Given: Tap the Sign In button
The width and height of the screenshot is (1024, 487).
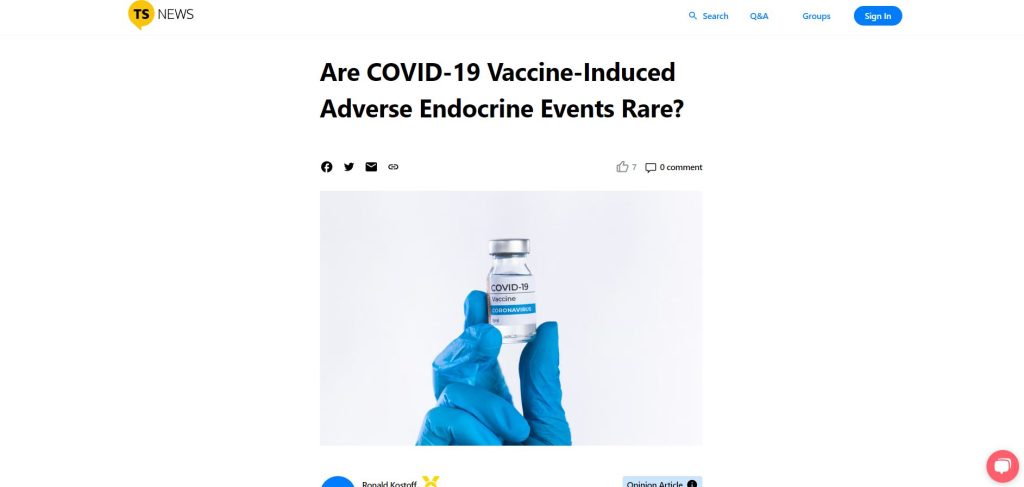Looking at the screenshot, I should (877, 16).
